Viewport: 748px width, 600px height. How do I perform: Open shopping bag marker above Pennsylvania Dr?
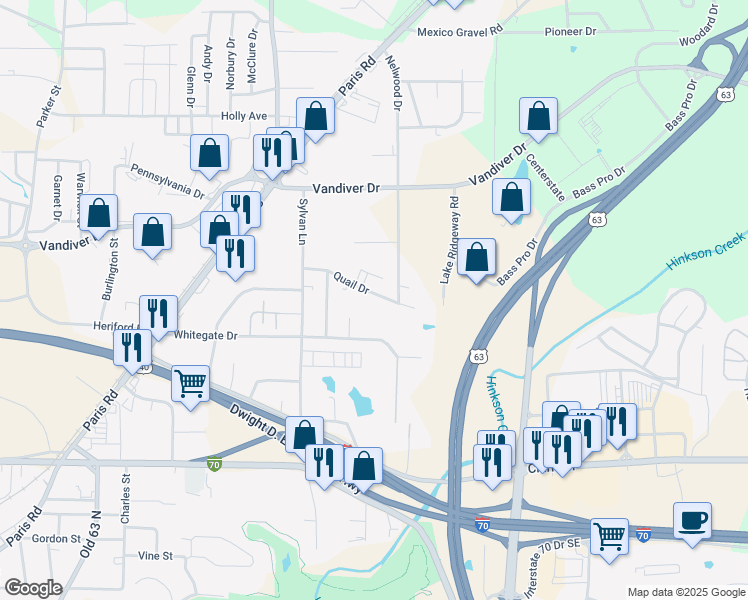click(209, 156)
